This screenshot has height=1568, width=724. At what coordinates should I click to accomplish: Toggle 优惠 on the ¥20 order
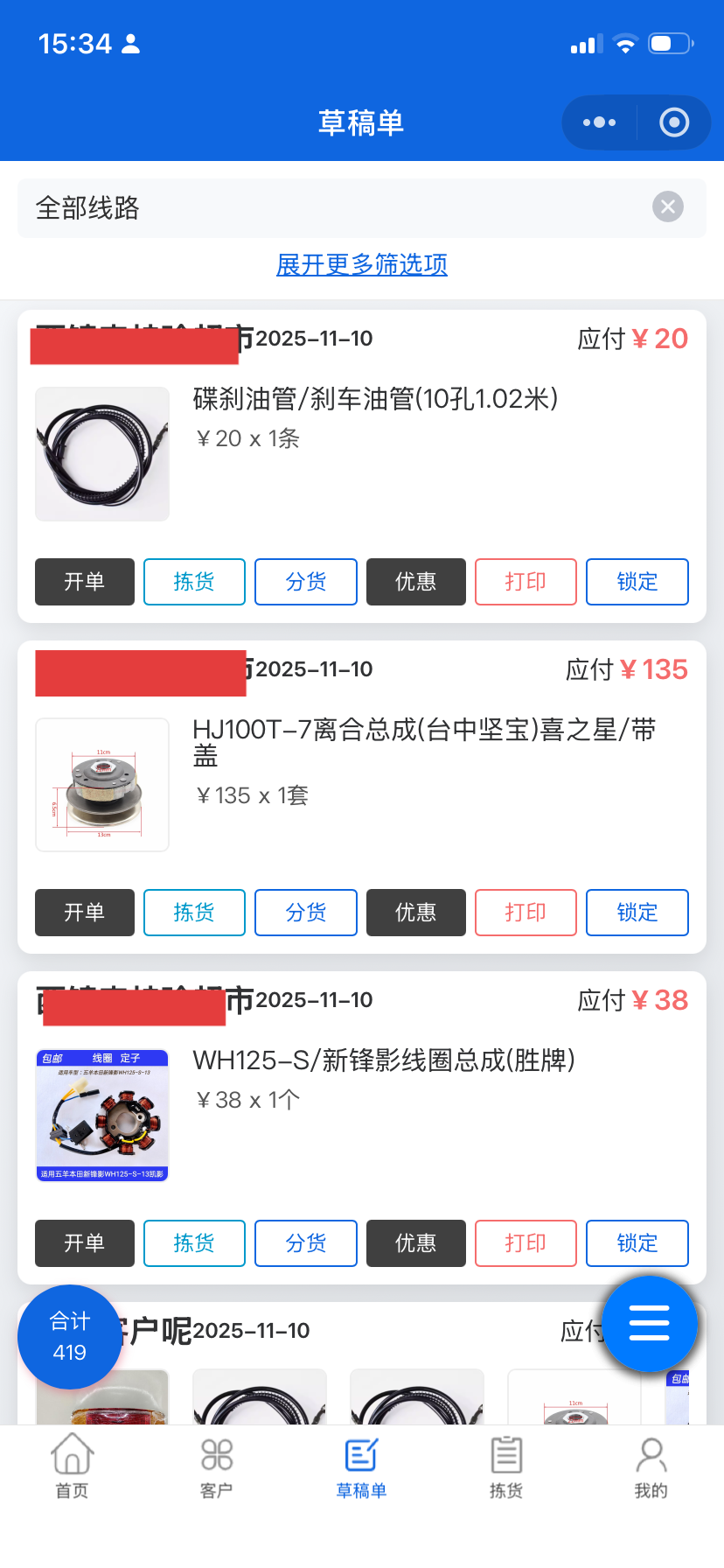pos(415,581)
